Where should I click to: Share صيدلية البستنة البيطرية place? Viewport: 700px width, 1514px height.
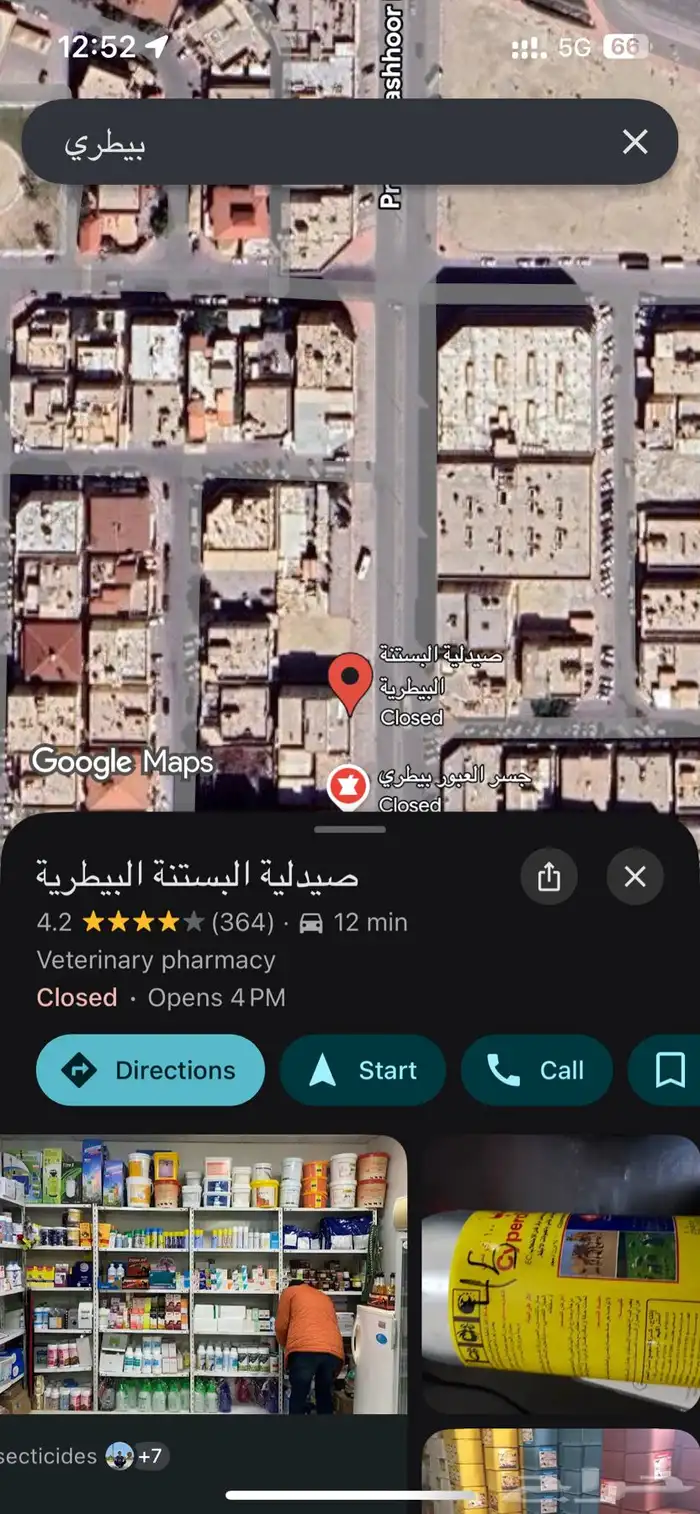click(x=549, y=877)
